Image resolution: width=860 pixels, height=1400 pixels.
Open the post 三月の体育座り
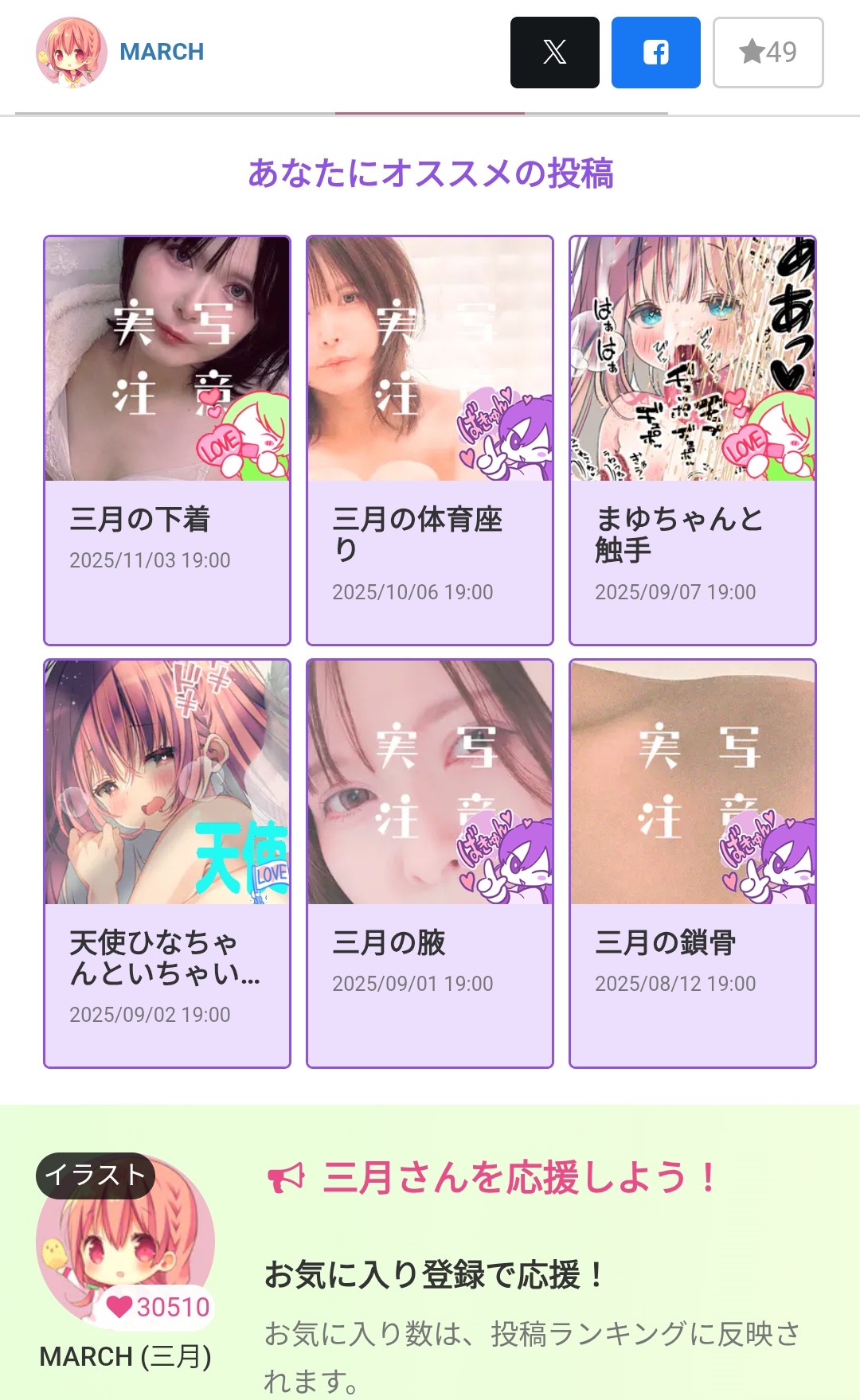430,439
